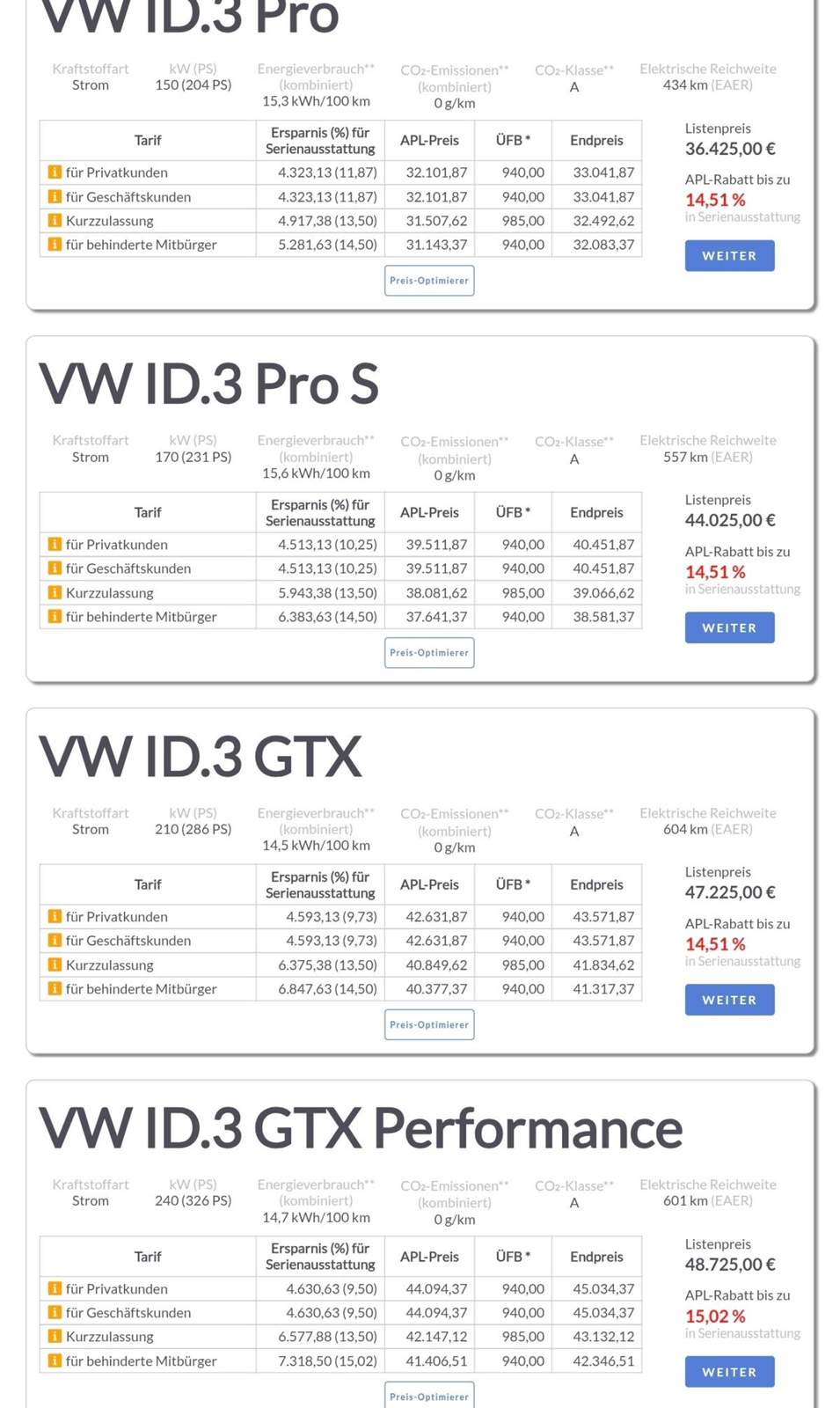Tap WEITER for VW ID.3 Pro

coord(729,255)
